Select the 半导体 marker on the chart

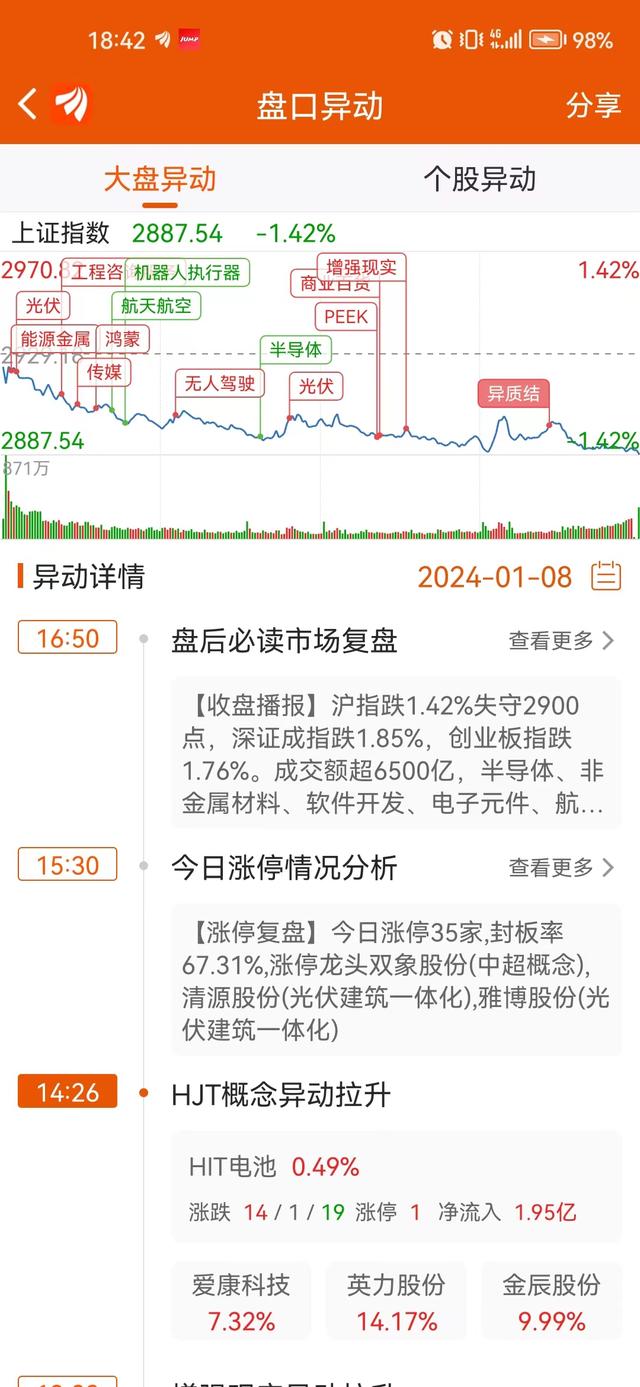pos(297,349)
